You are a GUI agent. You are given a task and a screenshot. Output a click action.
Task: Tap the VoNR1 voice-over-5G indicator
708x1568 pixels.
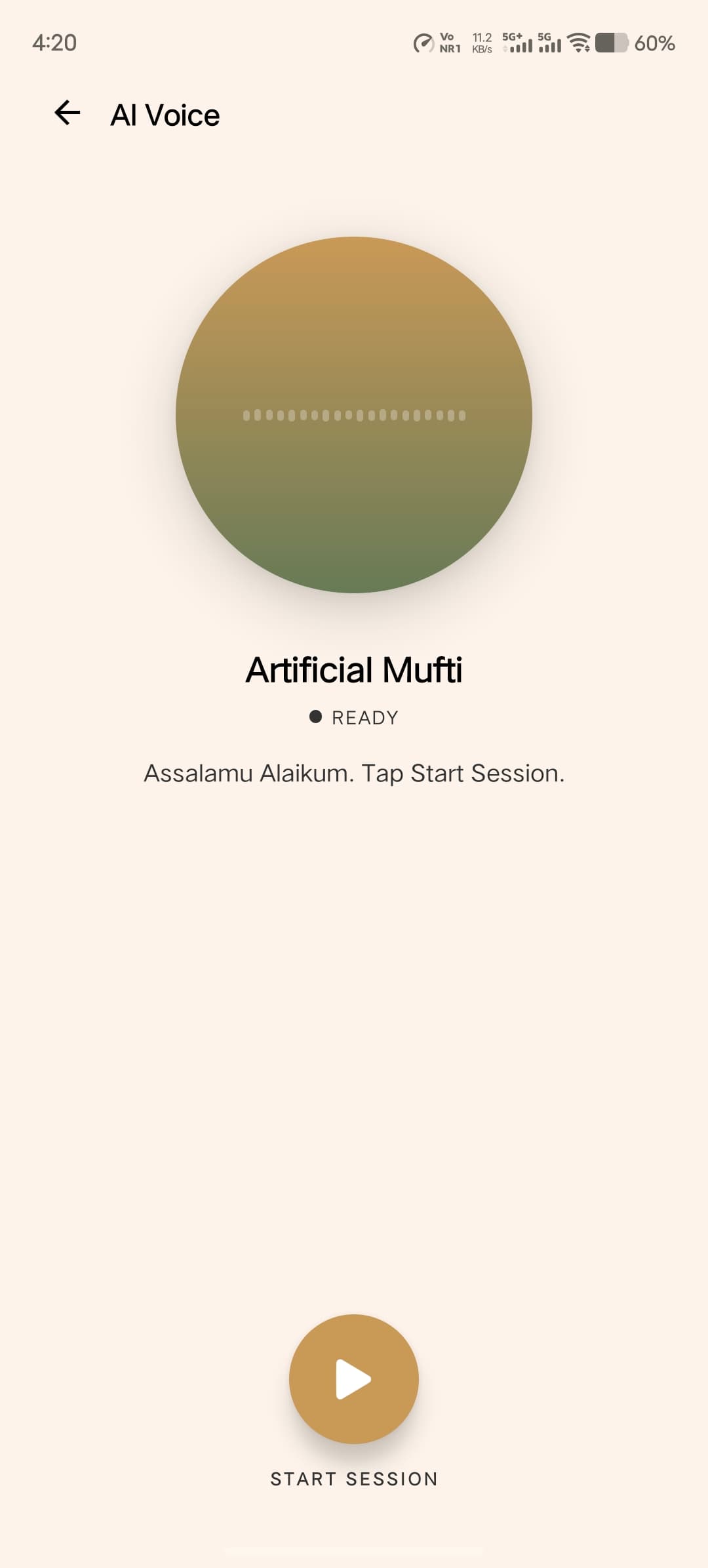449,44
